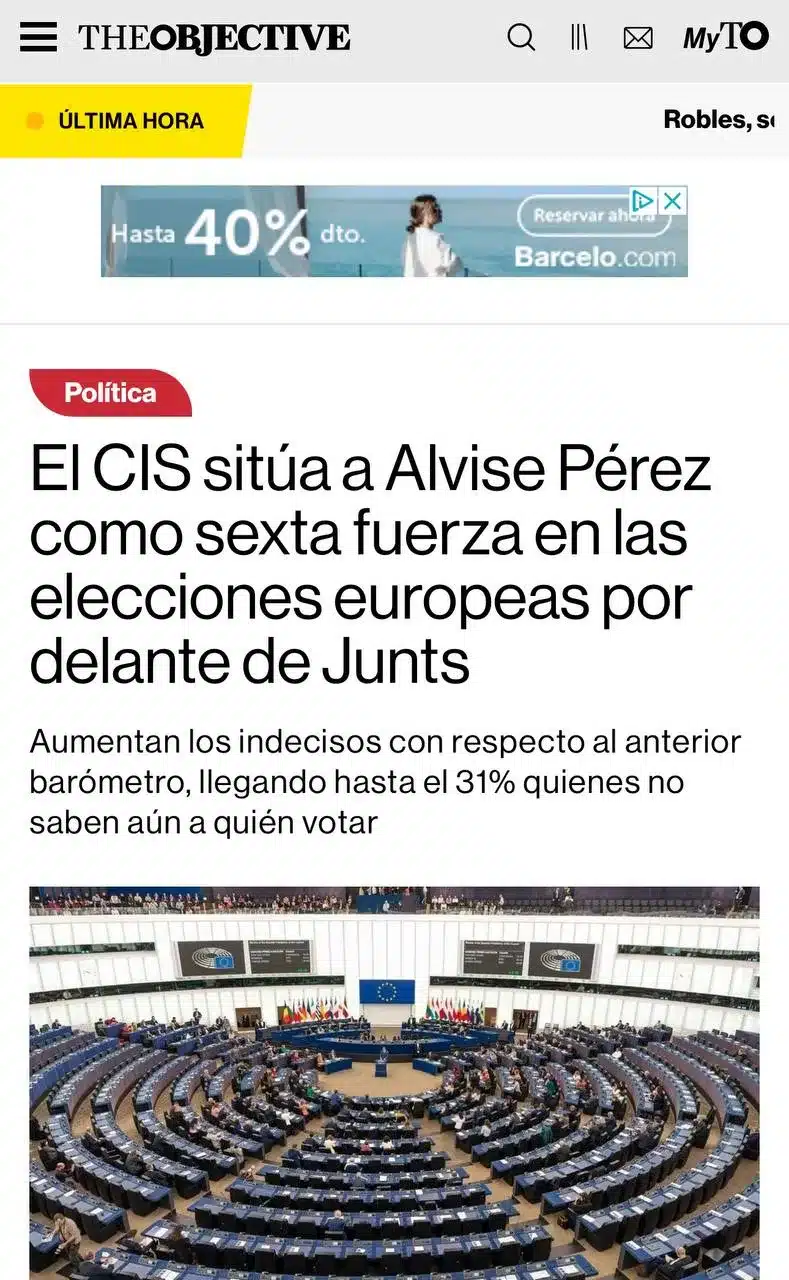Screen dimensions: 789x1280
Task: Open the Robles headline in the ticker
Action: [718, 120]
